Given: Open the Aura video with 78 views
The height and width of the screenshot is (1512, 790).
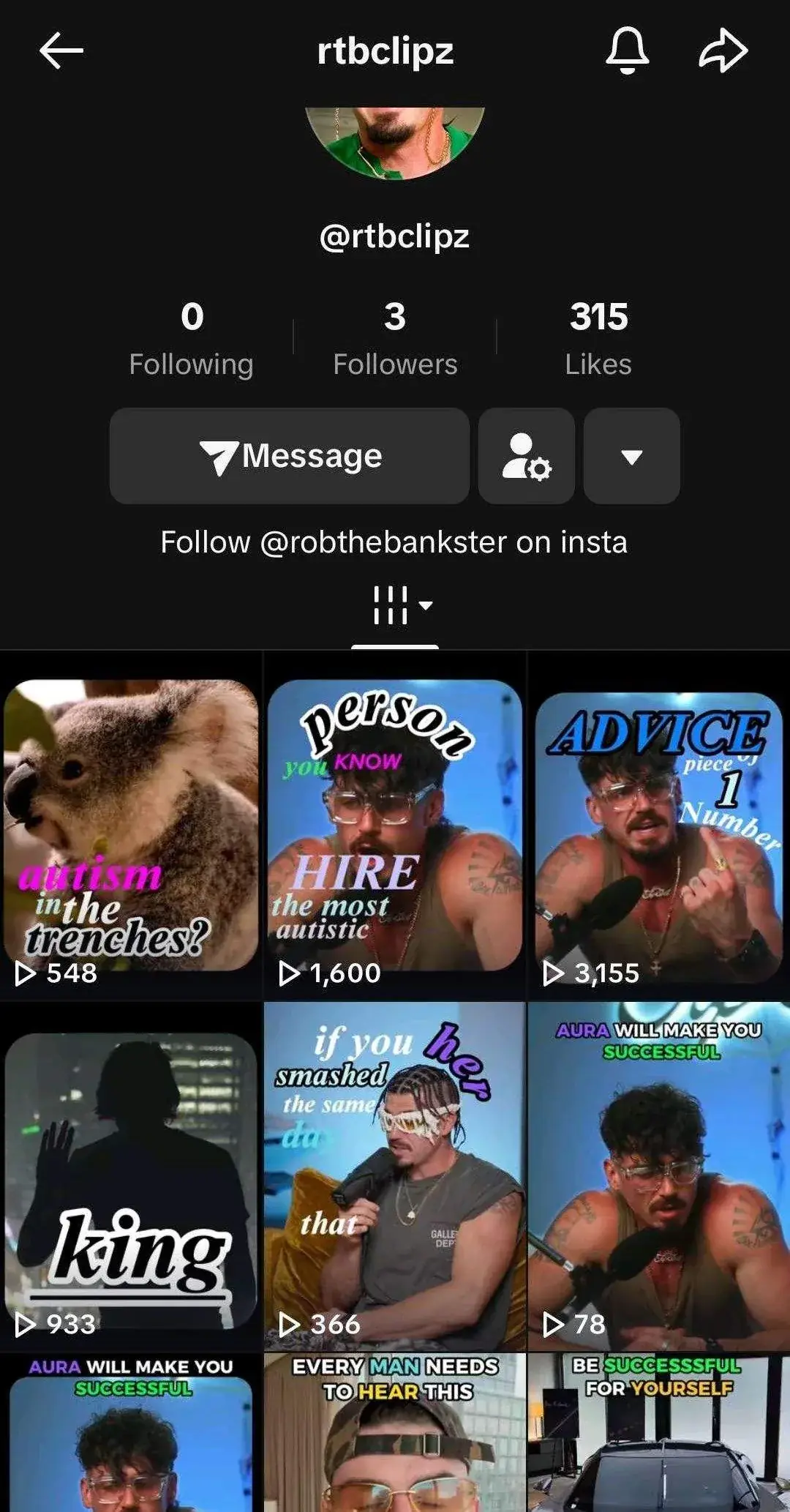Looking at the screenshot, I should pyautogui.click(x=658, y=1178).
